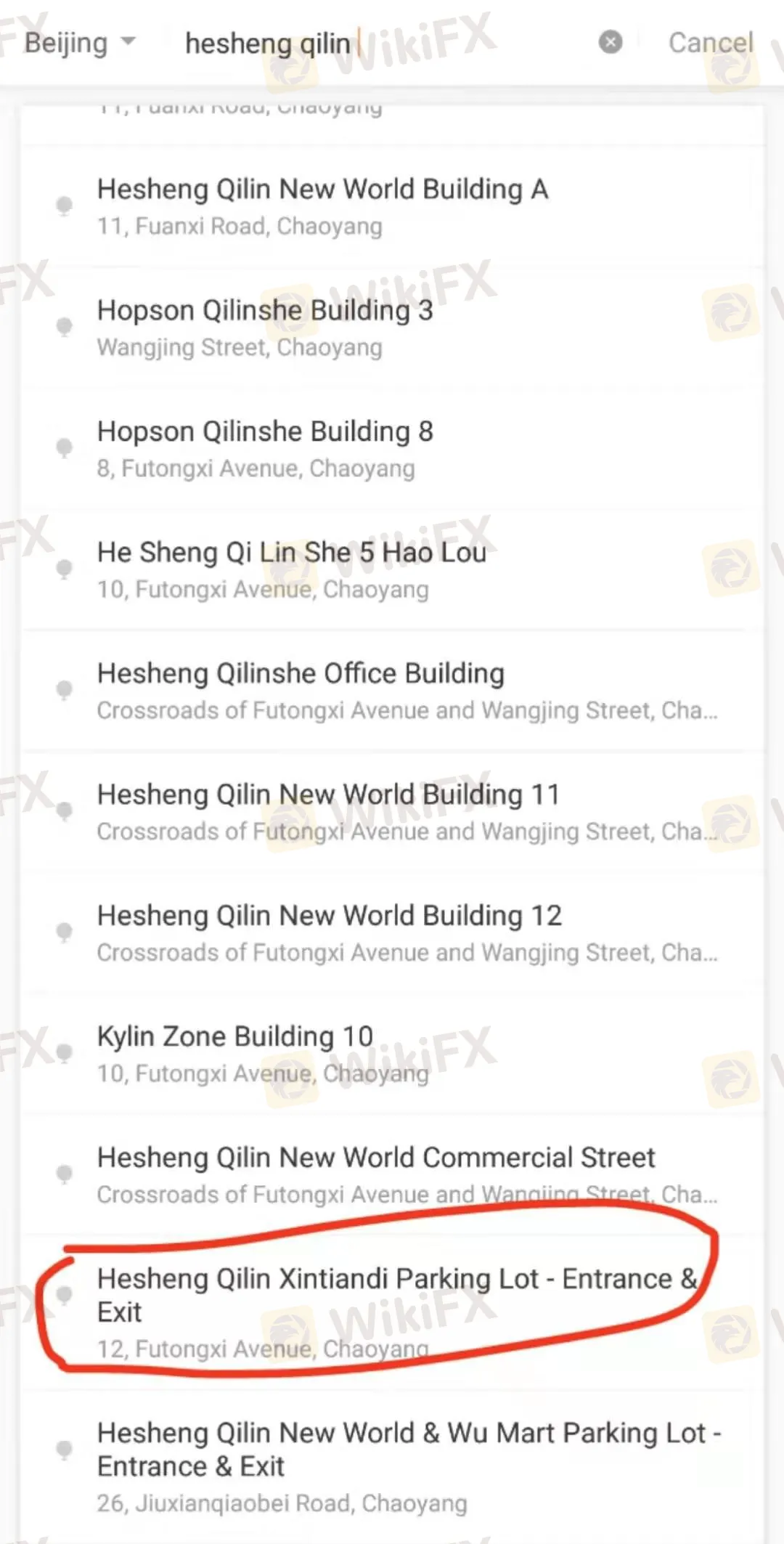The image size is (784, 1544).
Task: Tap the hesheng qilin search field
Action: pos(363,44)
